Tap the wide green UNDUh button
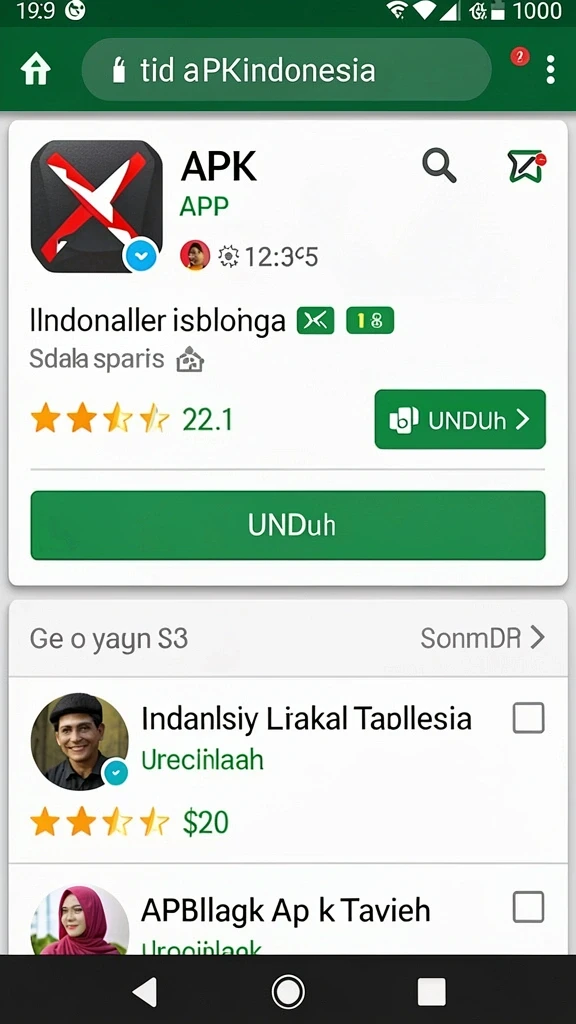 288,525
